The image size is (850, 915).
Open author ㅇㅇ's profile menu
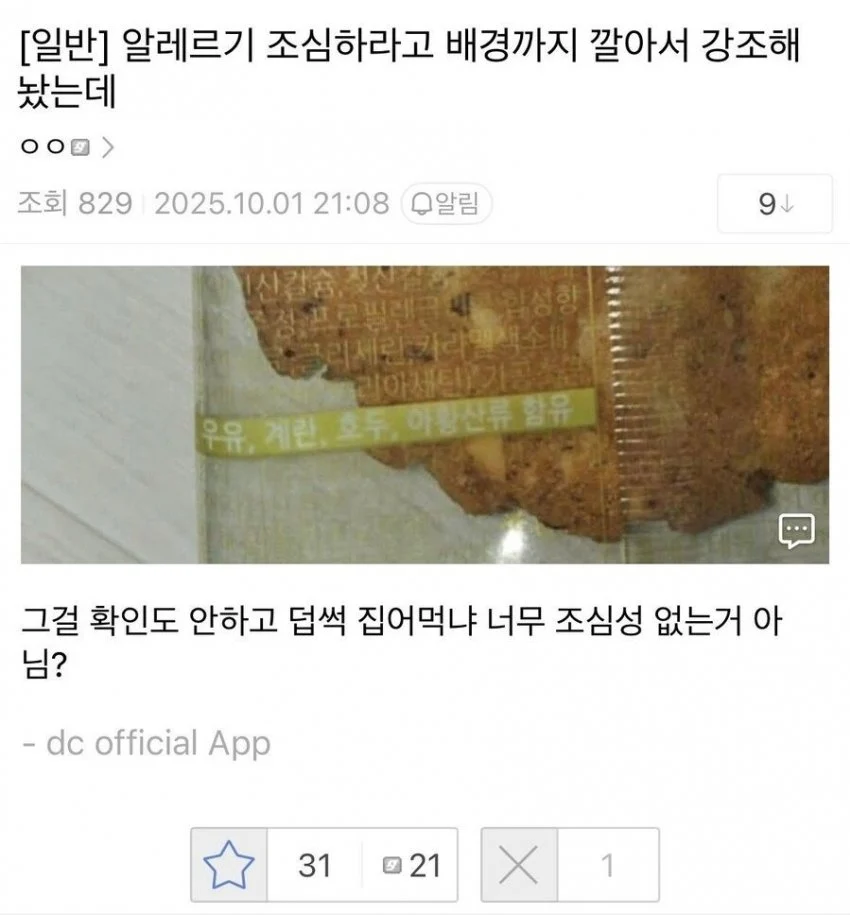[x=67, y=148]
